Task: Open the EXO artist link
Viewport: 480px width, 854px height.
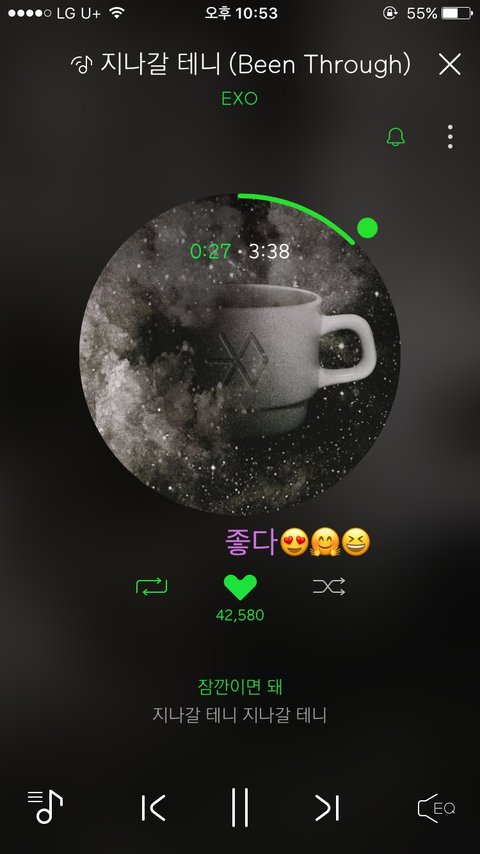Action: pyautogui.click(x=239, y=99)
